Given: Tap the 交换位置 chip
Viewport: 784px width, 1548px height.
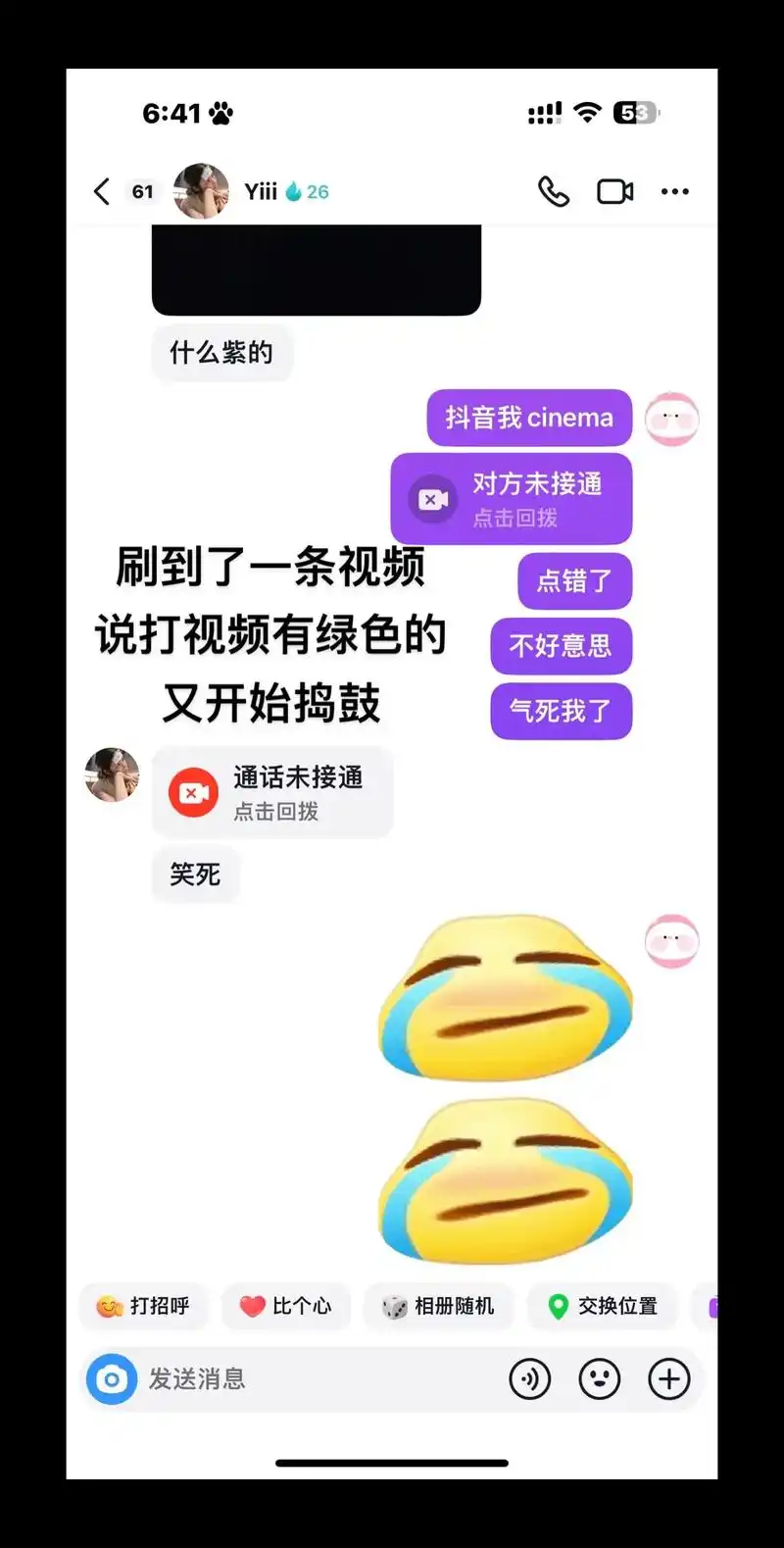Looking at the screenshot, I should 602,1306.
